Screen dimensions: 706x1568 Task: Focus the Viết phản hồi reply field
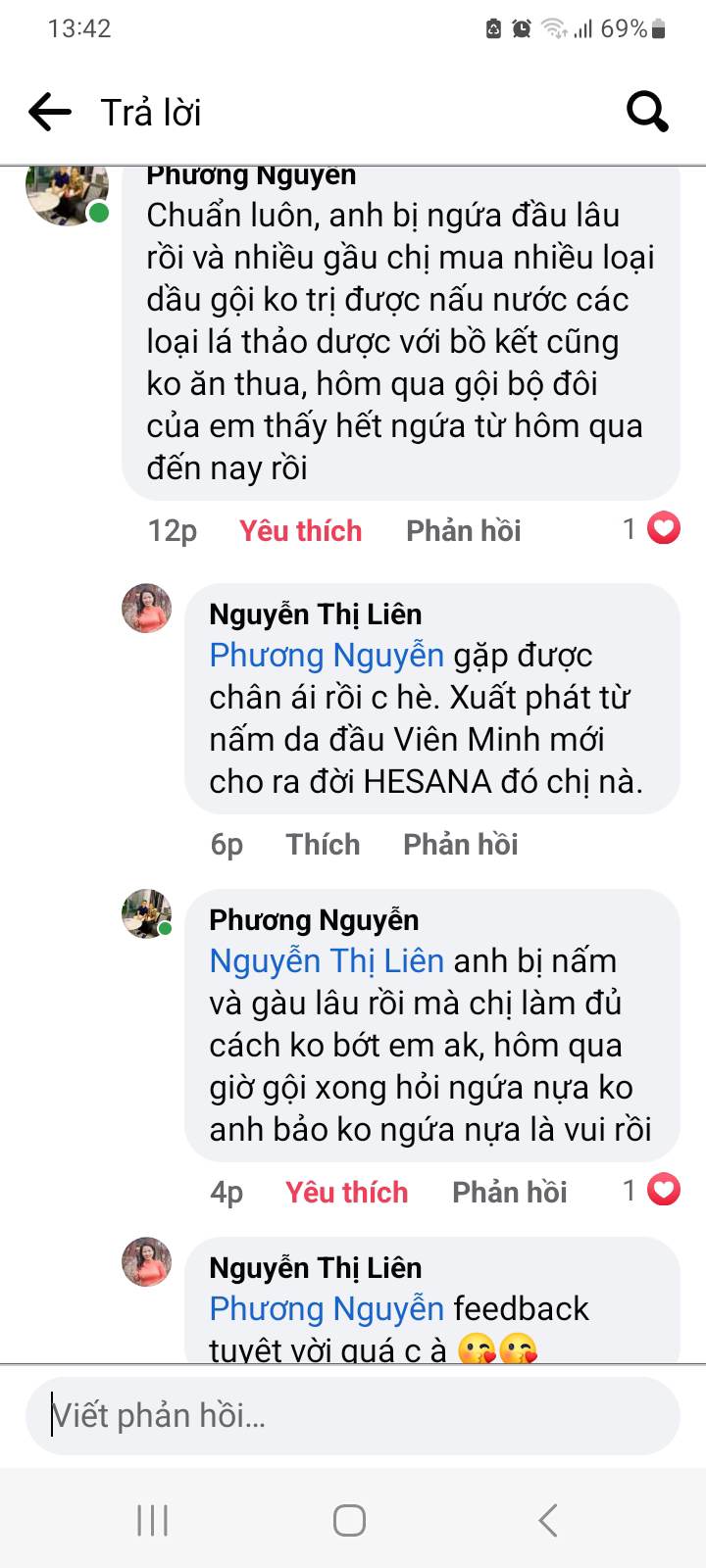click(353, 1416)
